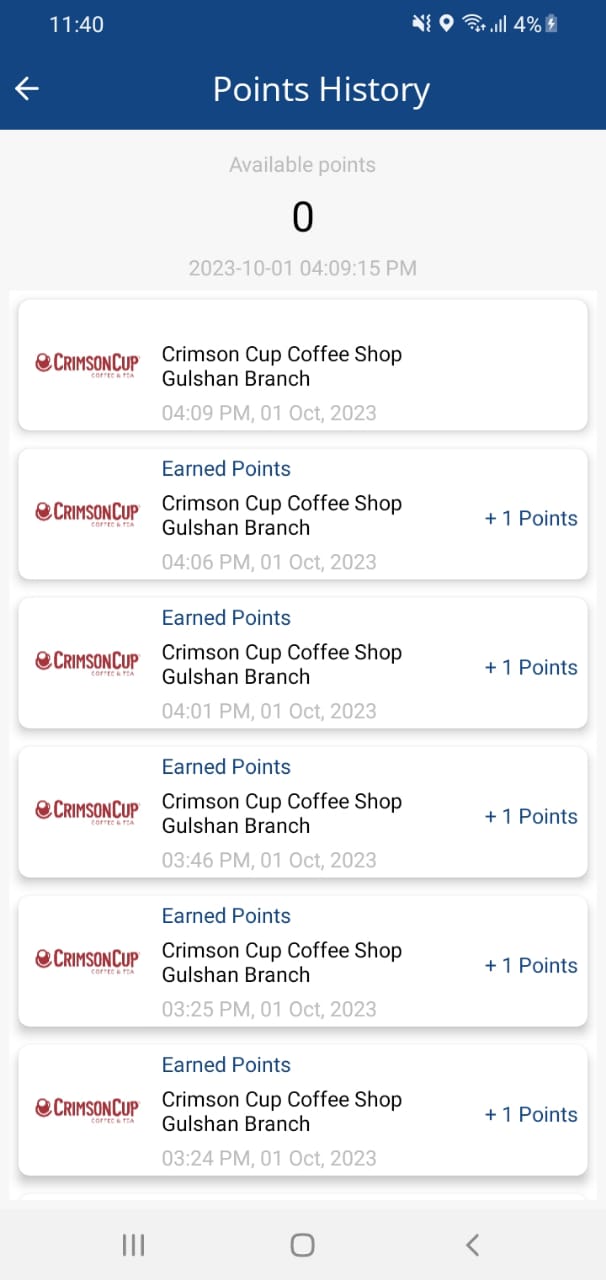
Task: View the 03:24 PM Earned Points card
Action: pos(302,1110)
